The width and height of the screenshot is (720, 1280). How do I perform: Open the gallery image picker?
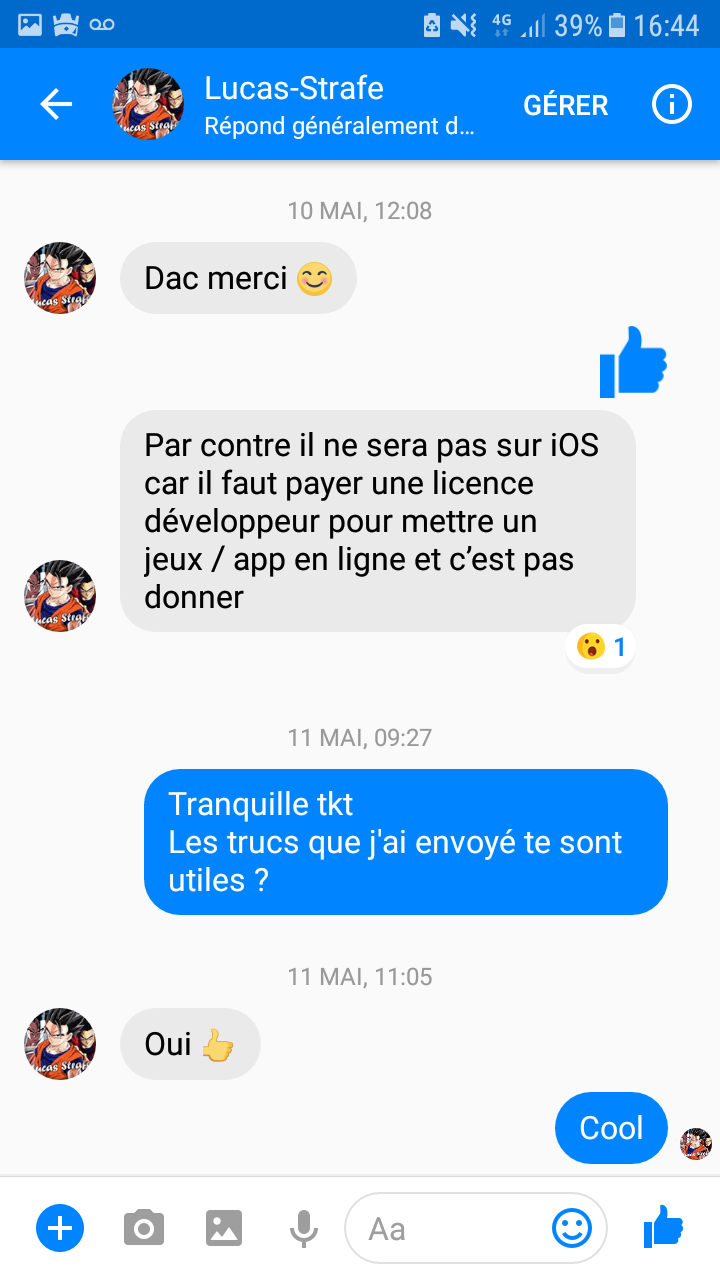click(x=224, y=1228)
